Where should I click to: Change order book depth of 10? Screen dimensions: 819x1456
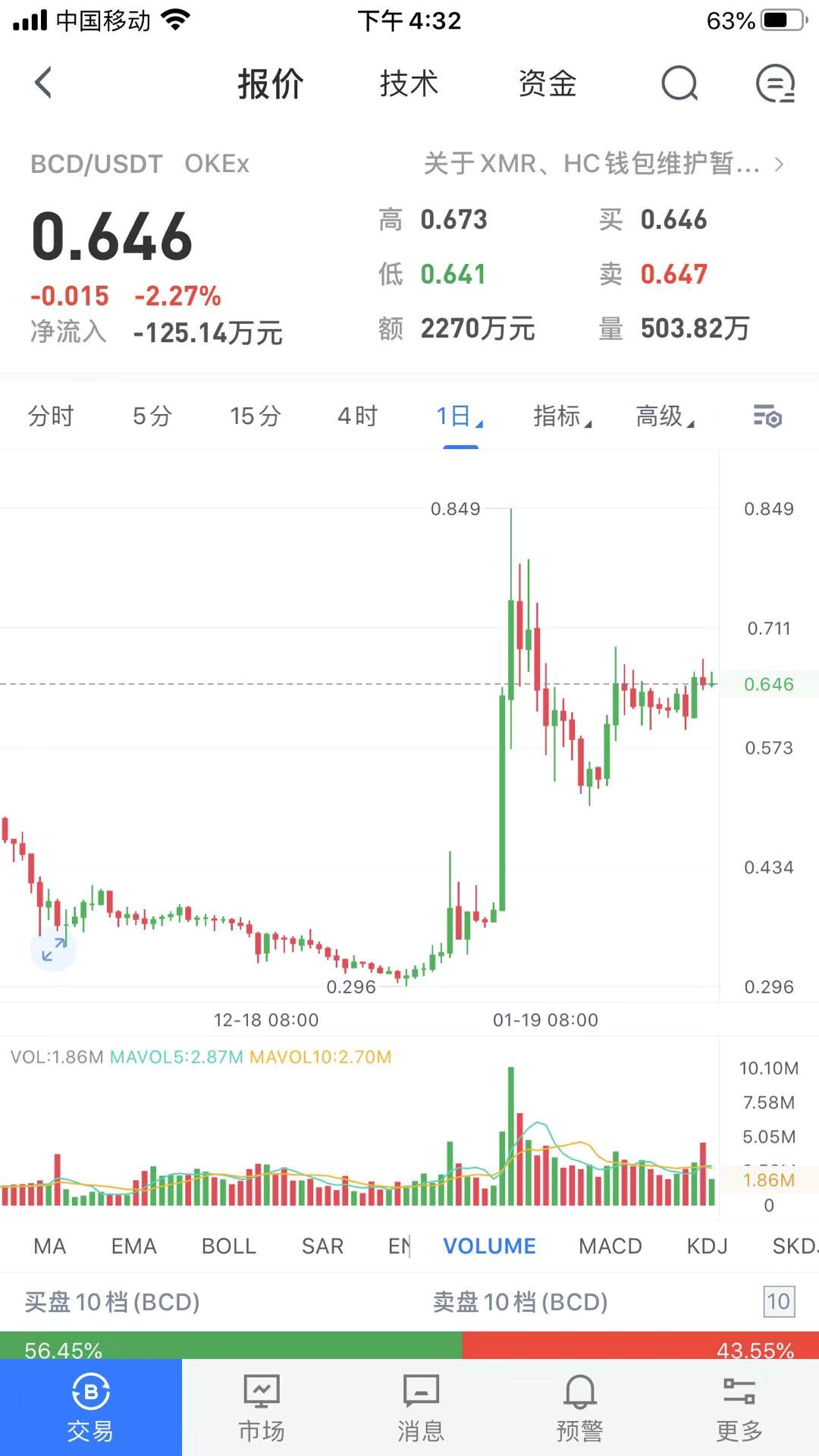pos(778,1301)
